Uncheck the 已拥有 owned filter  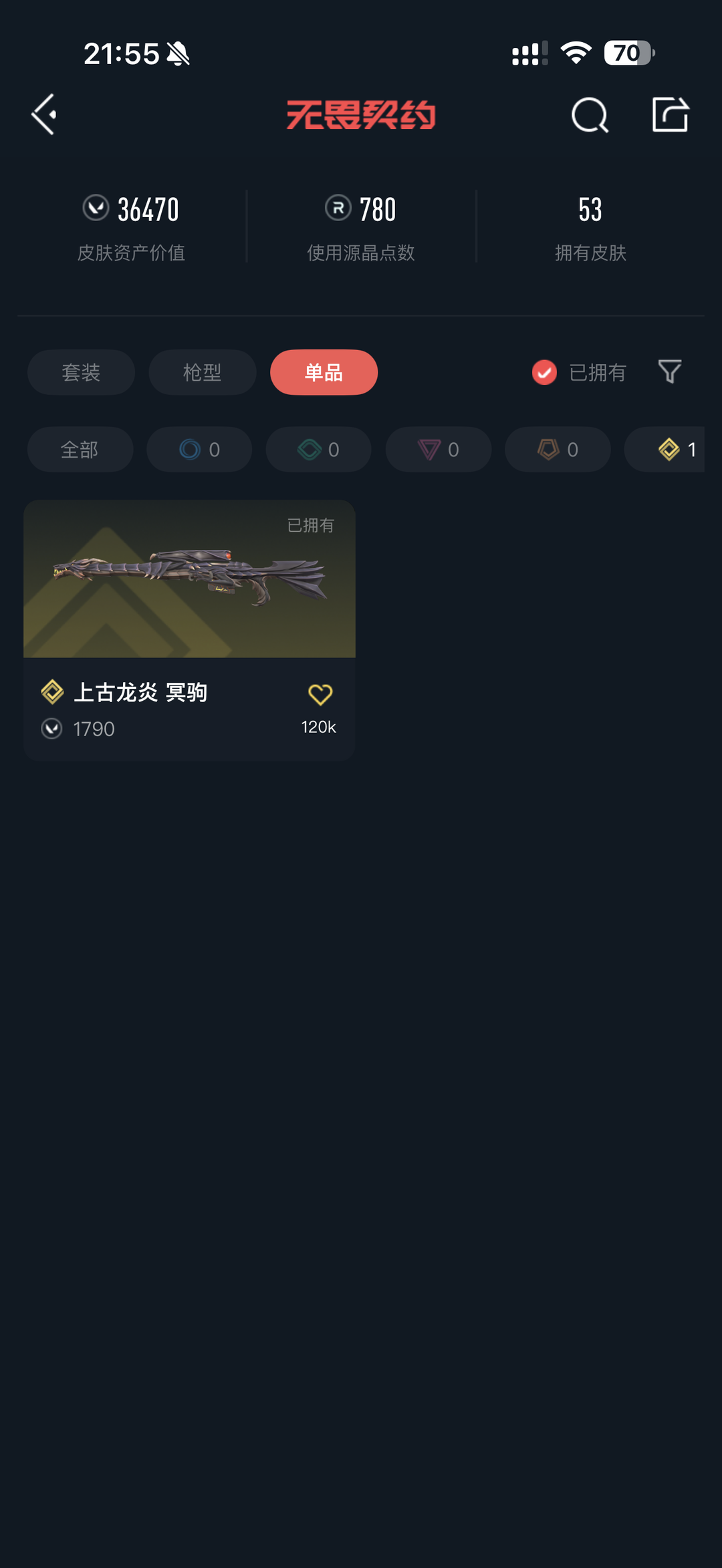pyautogui.click(x=579, y=372)
